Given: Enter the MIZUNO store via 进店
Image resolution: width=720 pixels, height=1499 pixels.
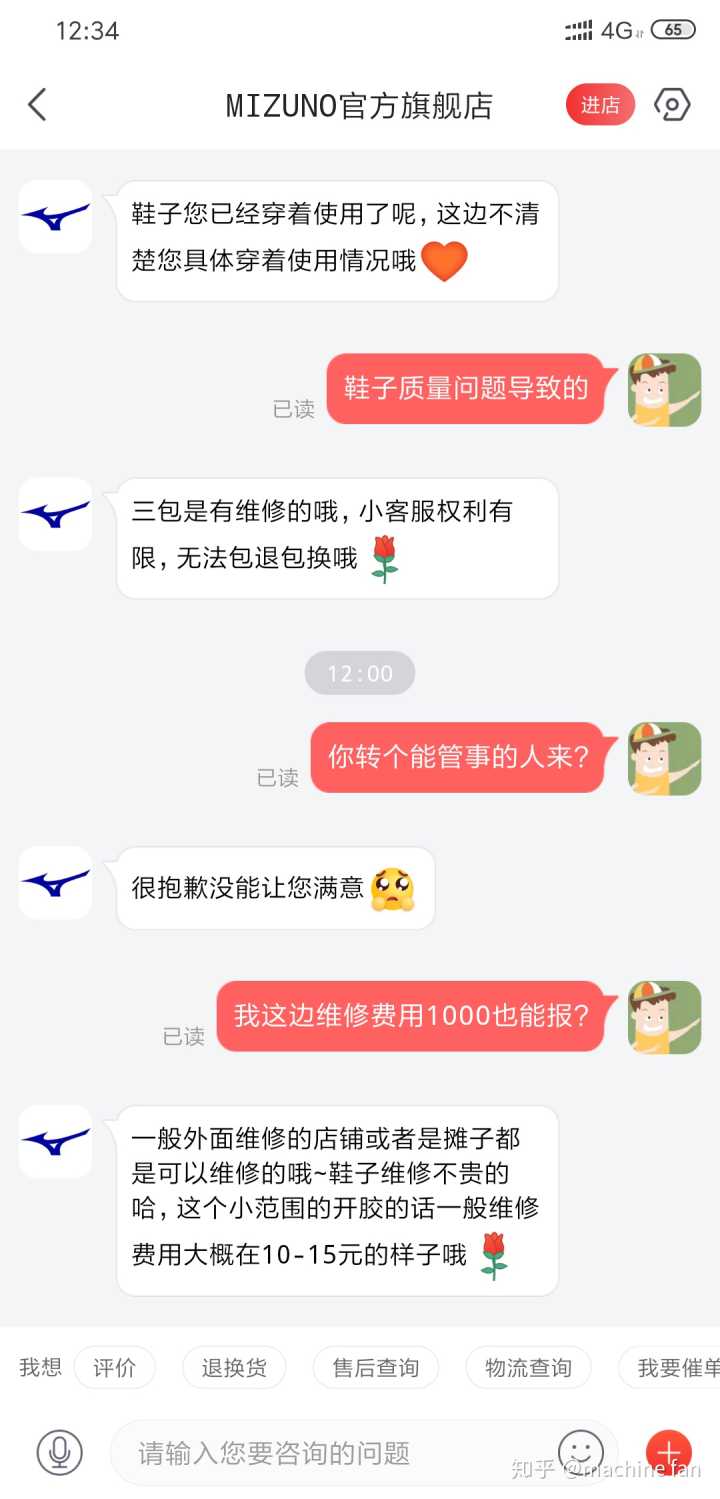Looking at the screenshot, I should [x=600, y=105].
